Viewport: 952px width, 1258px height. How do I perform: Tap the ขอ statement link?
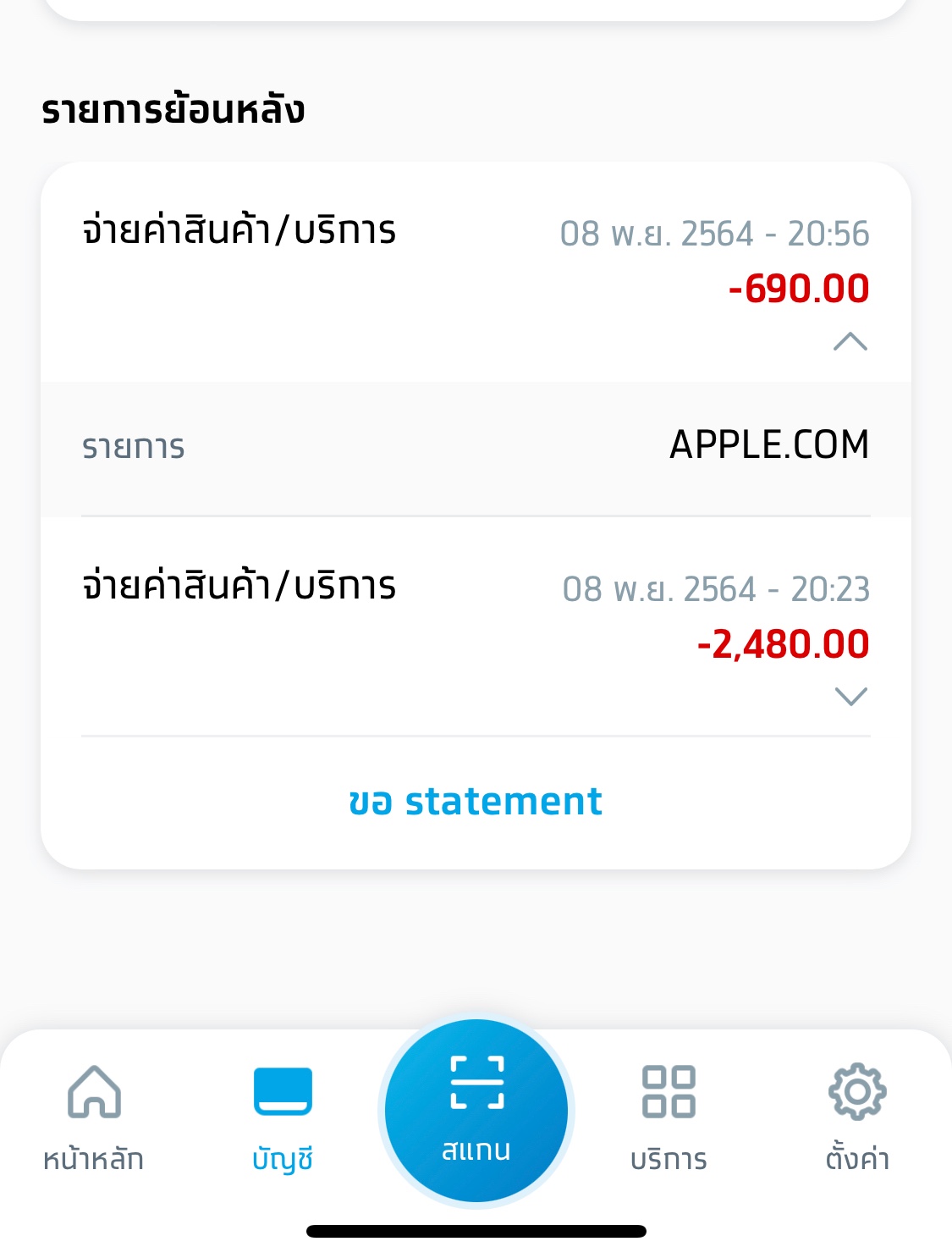476,802
